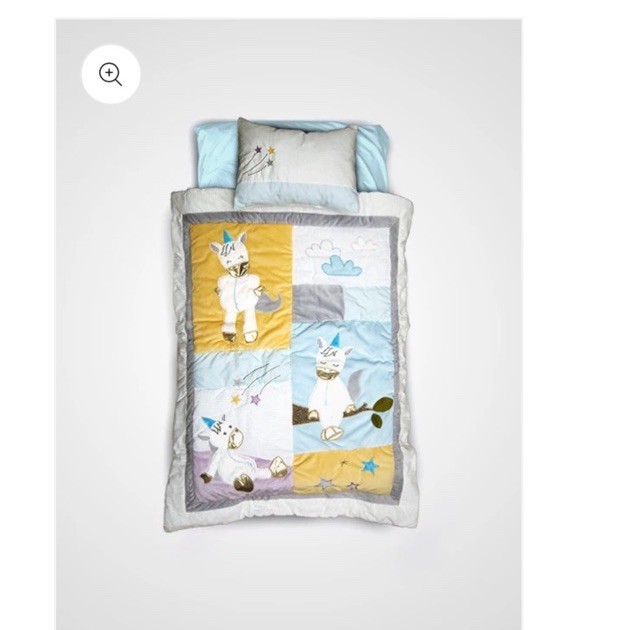
Task: Tap the zoom-in magnifier icon
Action: [x=111, y=74]
